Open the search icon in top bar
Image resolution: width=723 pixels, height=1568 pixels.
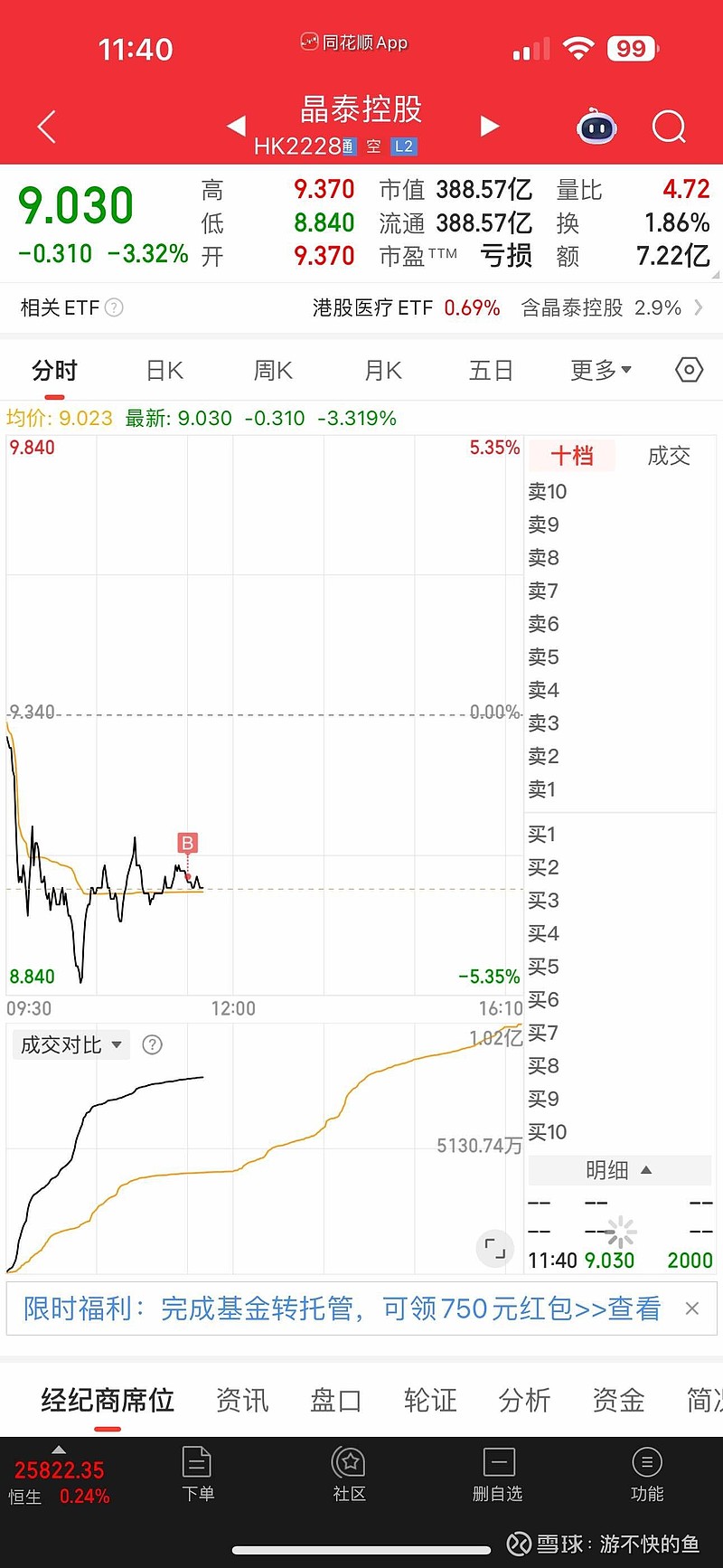click(x=669, y=127)
